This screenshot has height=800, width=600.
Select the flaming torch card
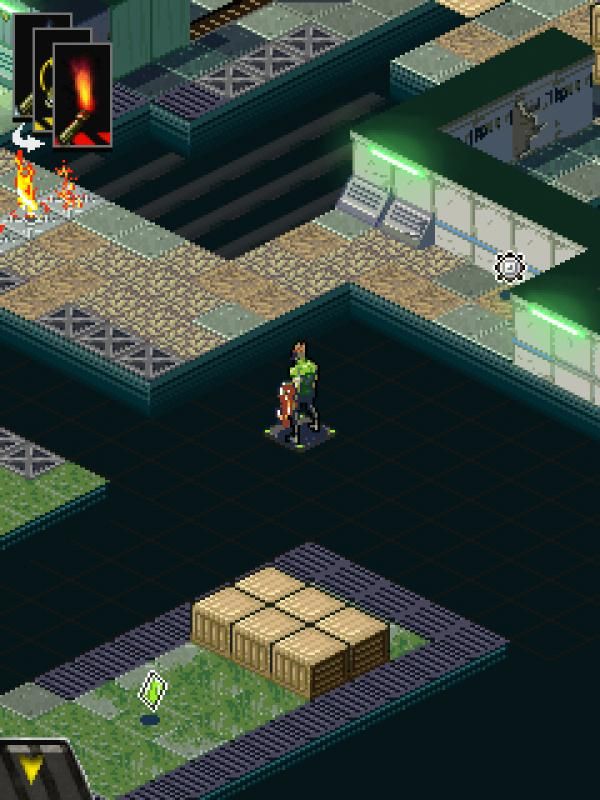point(83,95)
